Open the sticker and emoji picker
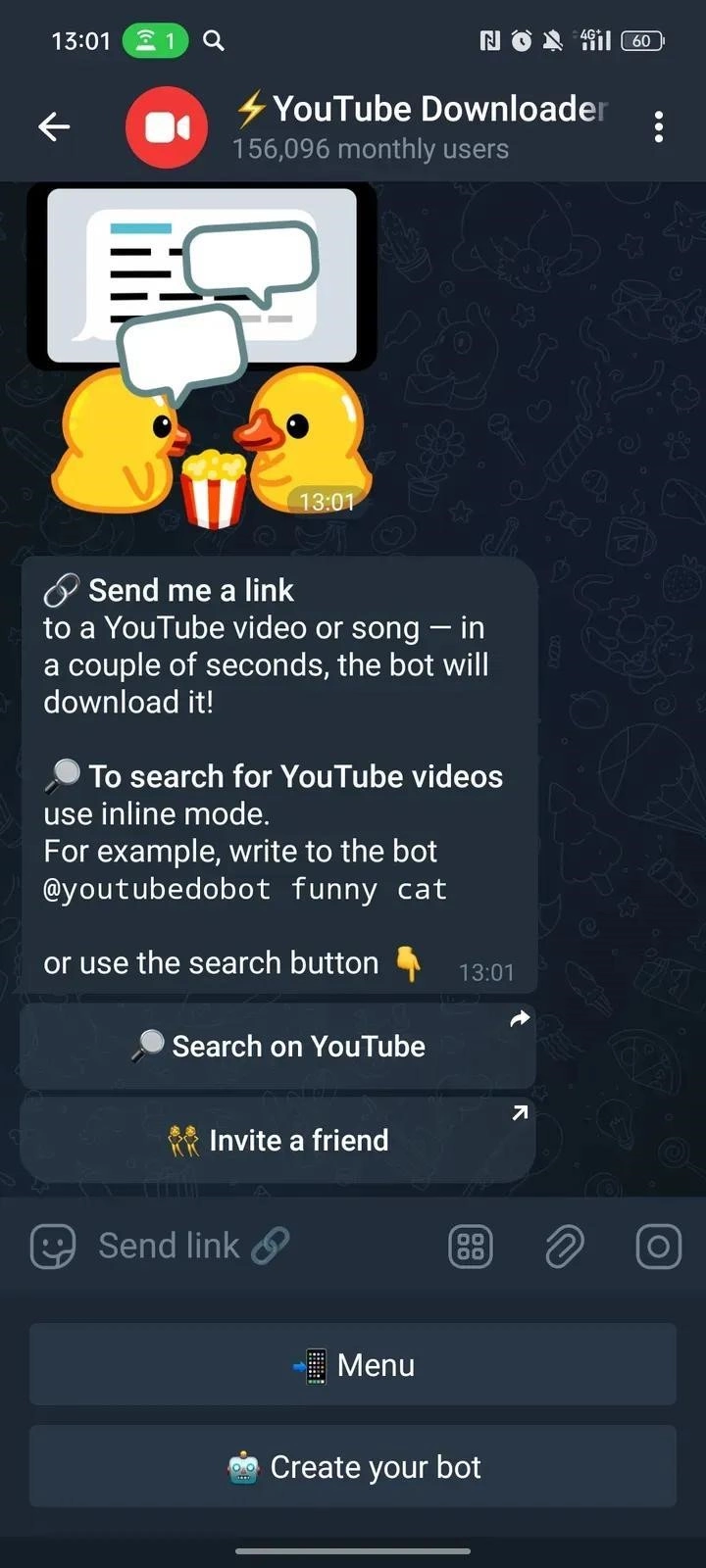This screenshot has height=1568, width=706. coord(53,1247)
